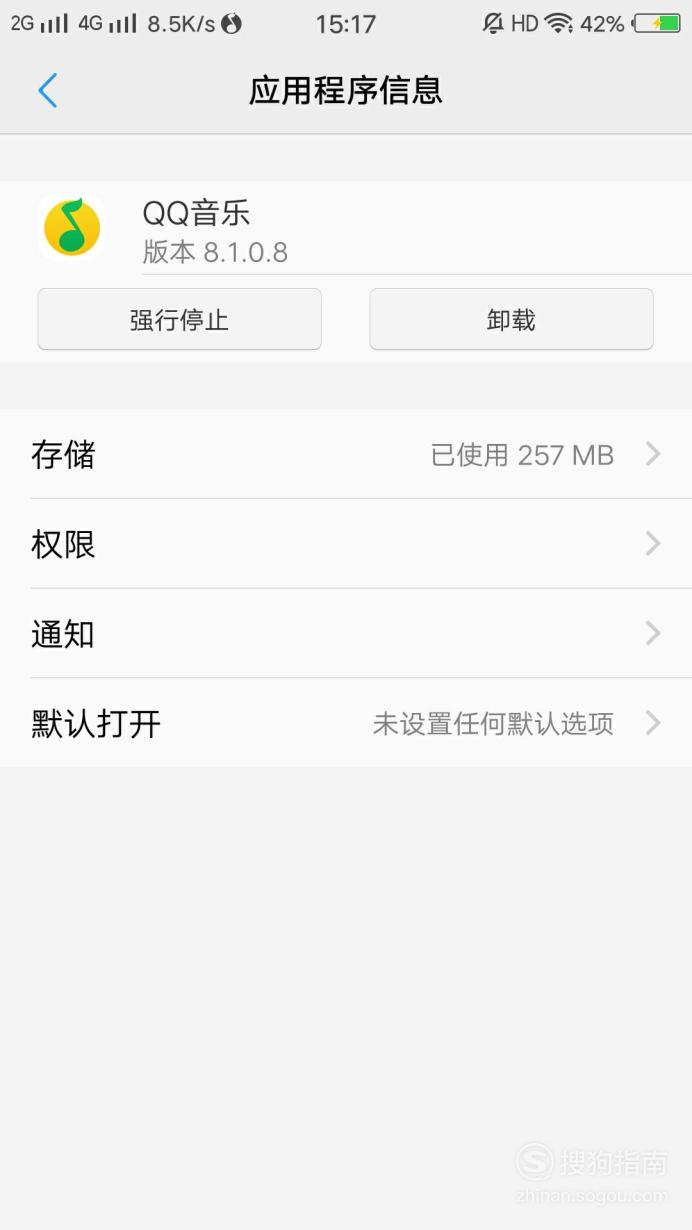
Task: Go back using the top-left arrow
Action: [x=47, y=91]
